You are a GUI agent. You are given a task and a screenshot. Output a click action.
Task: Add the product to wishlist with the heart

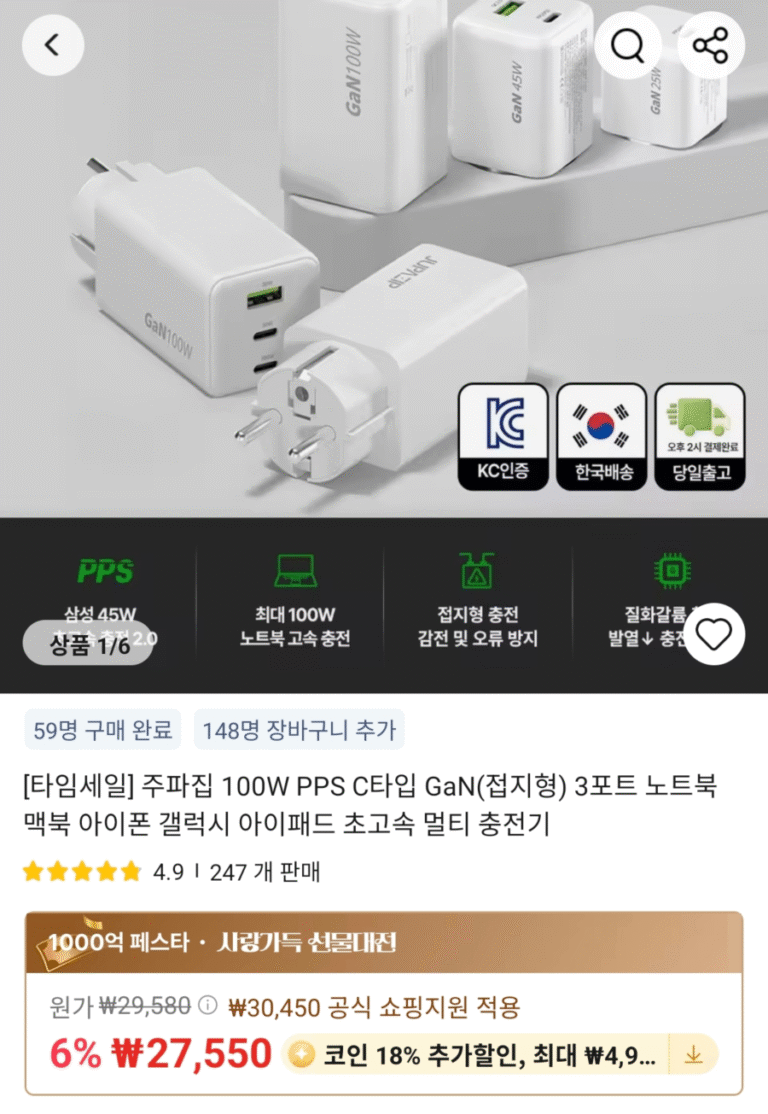pyautogui.click(x=714, y=635)
